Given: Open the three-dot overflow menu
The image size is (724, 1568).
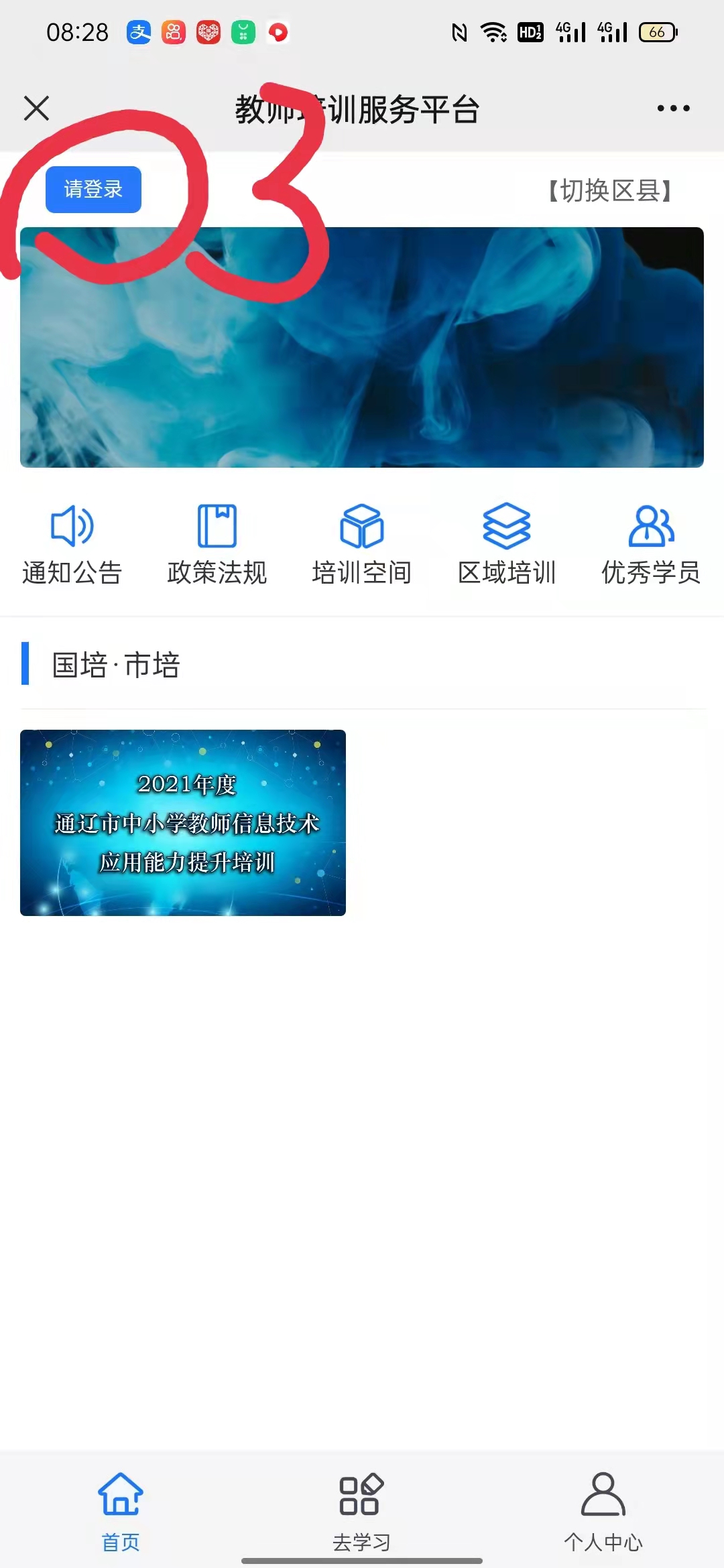Looking at the screenshot, I should click(x=673, y=108).
